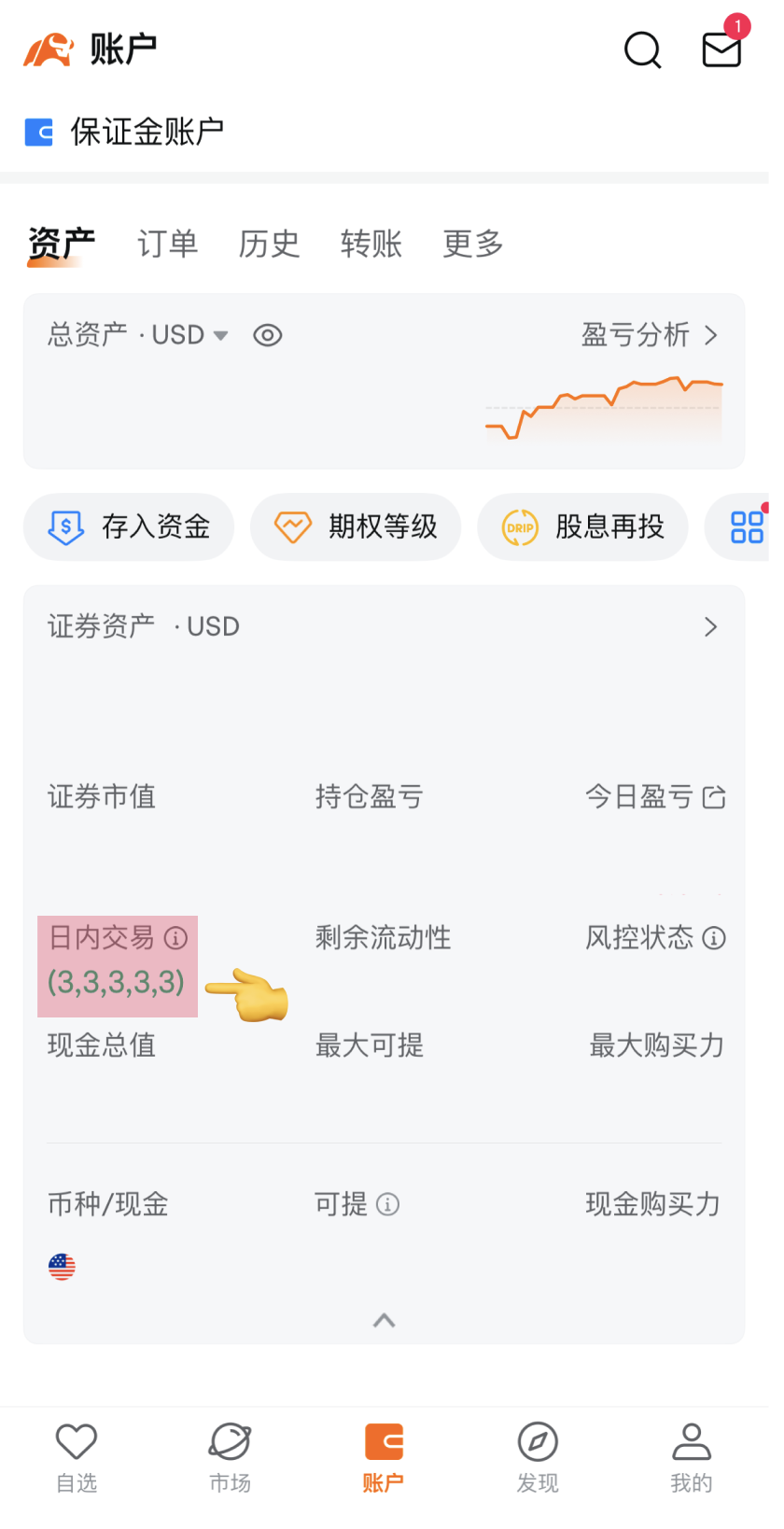Toggle asset visibility eye icon

[268, 335]
